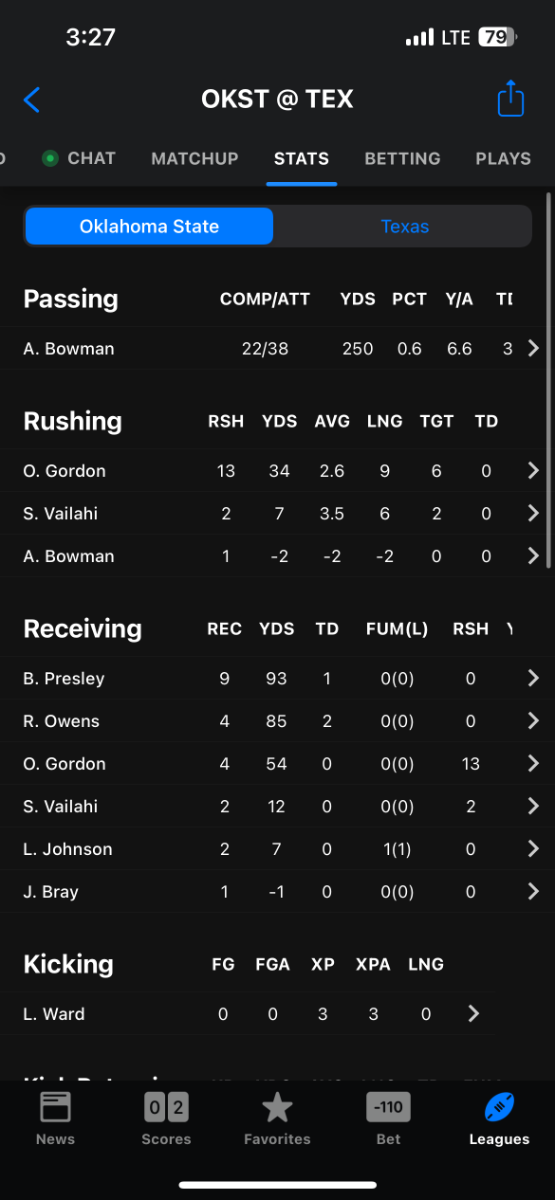This screenshot has width=555, height=1200.
Task: Open O. Gordon's rushing row
Action: click(277, 471)
